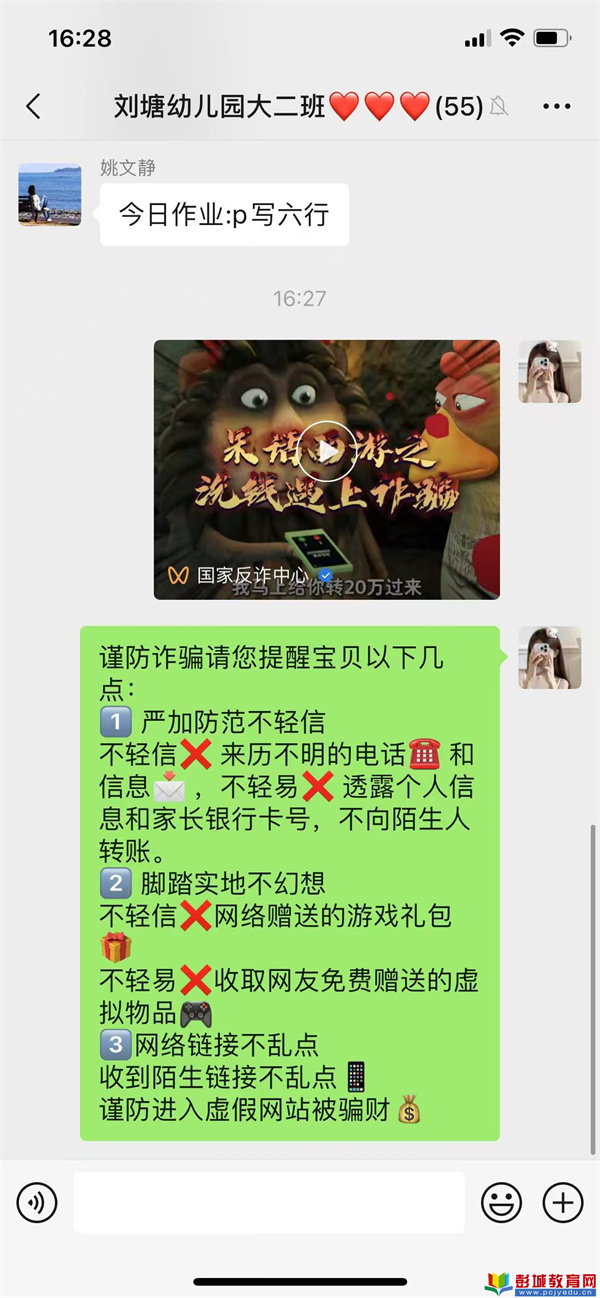Open the plus attachments panel
600x1298 pixels.
tap(562, 1202)
